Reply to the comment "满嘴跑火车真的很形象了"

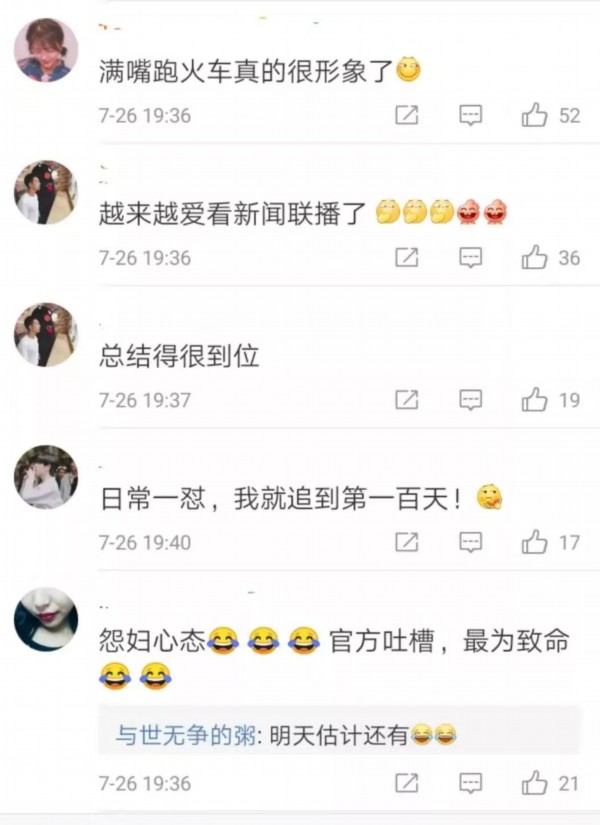coord(470,115)
